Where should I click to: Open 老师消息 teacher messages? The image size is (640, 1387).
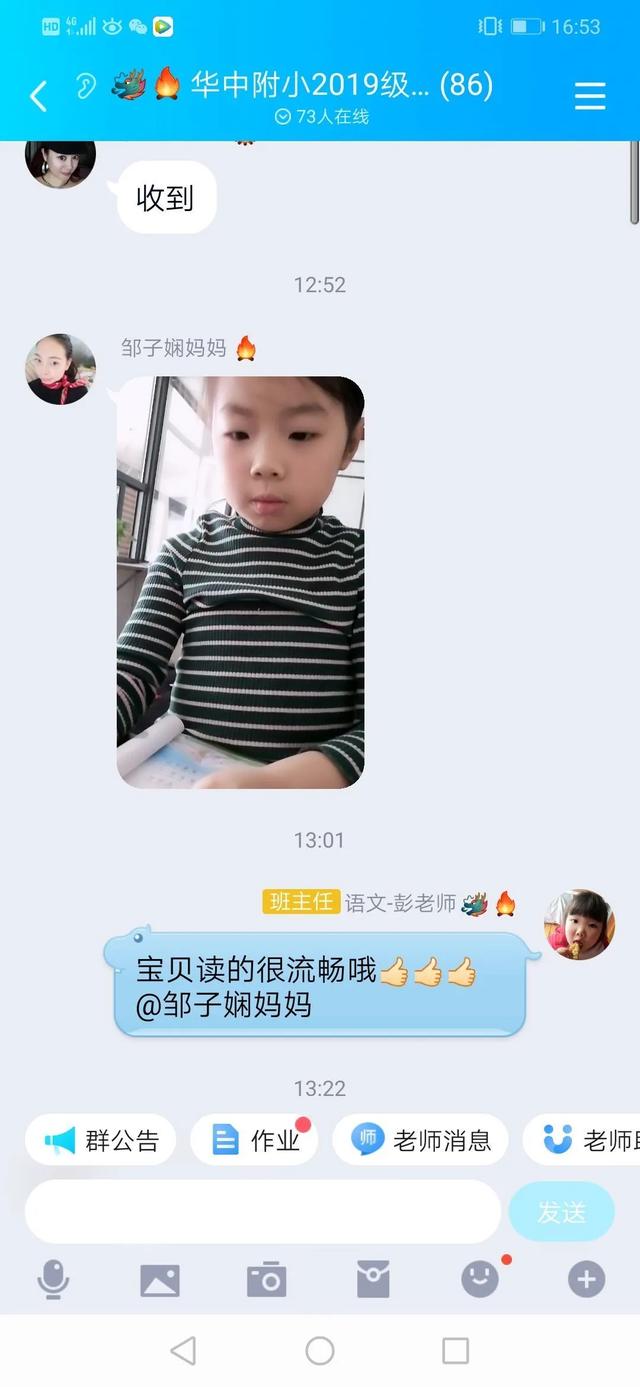click(421, 1140)
